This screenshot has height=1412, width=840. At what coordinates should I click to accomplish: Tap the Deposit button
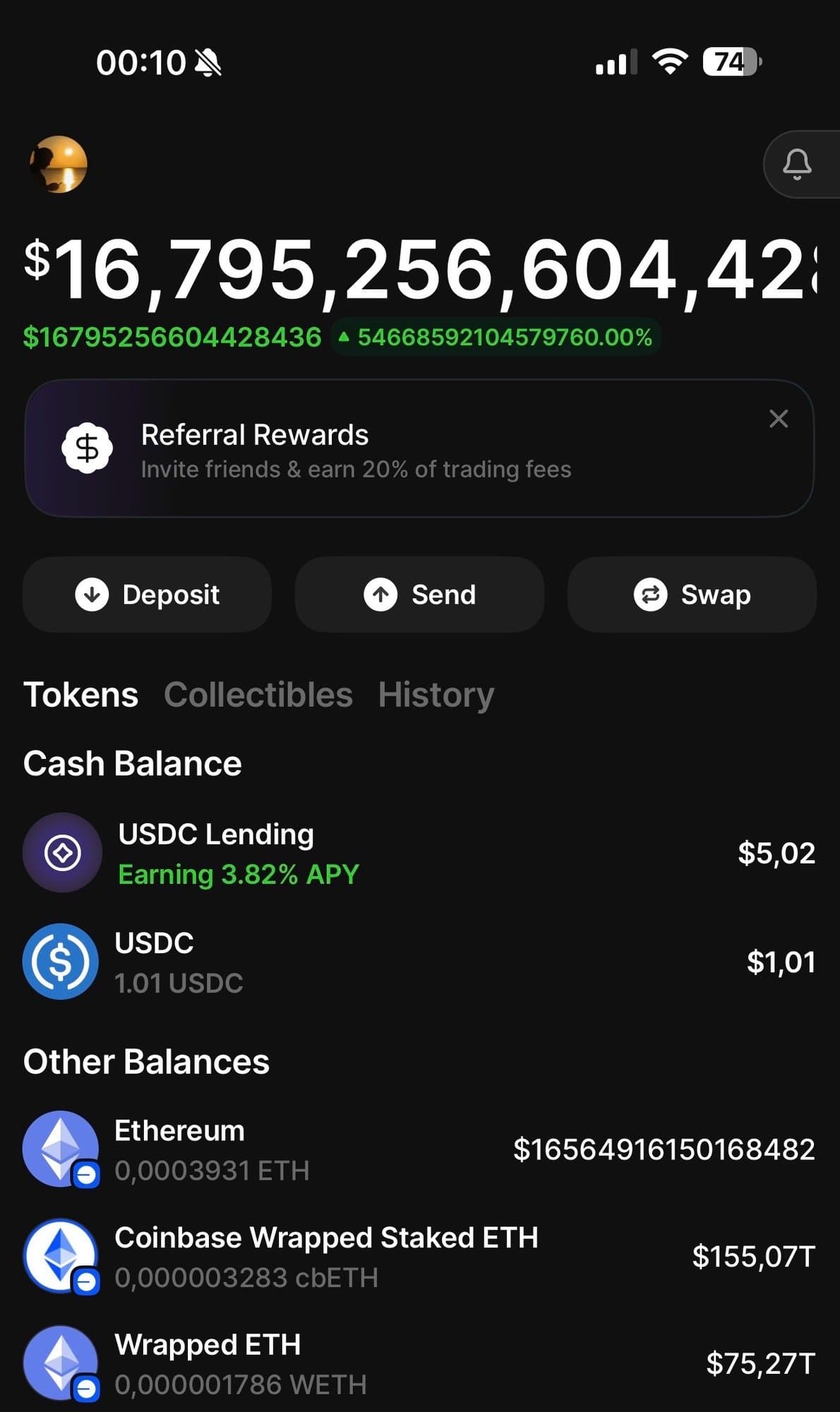[148, 594]
